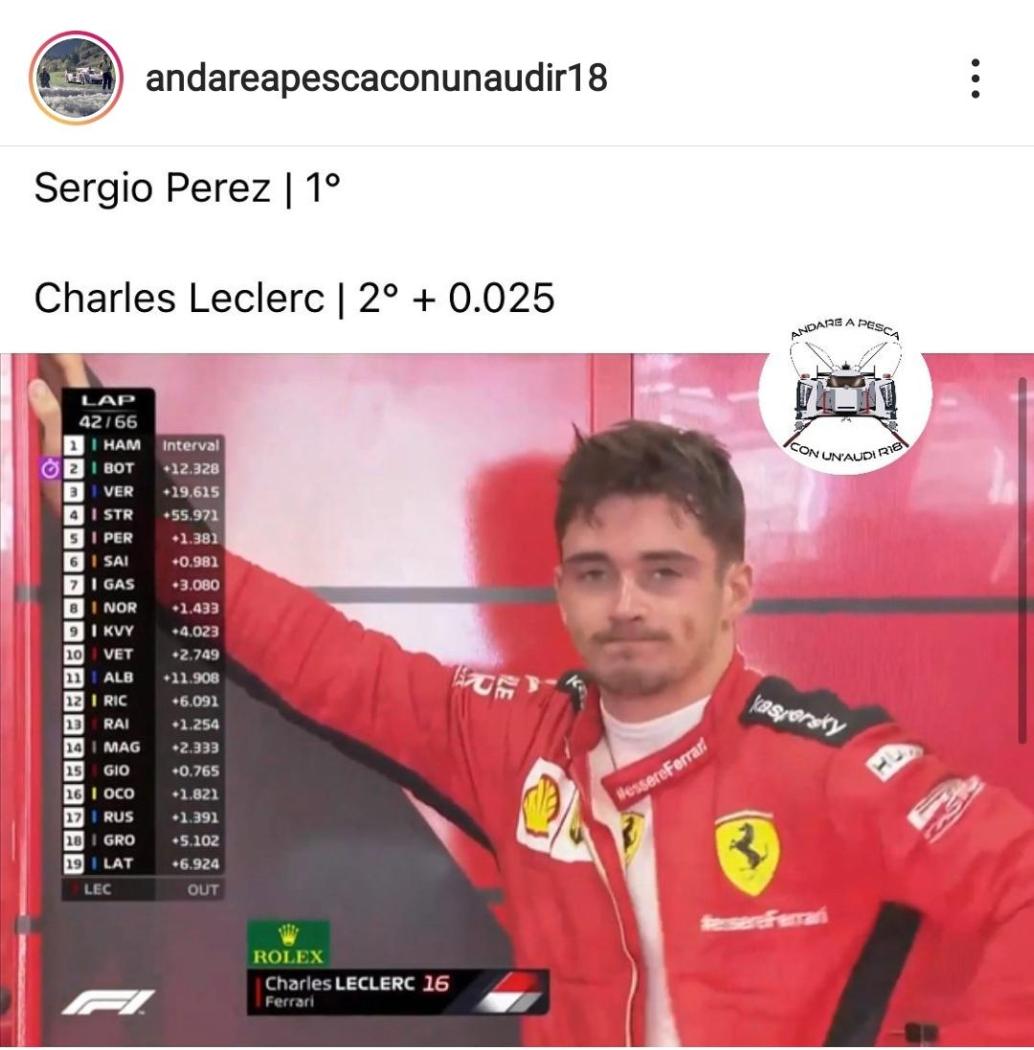Open andareapescaconunaudir18 profile picture
This screenshot has width=1034, height=1050.
click(75, 78)
